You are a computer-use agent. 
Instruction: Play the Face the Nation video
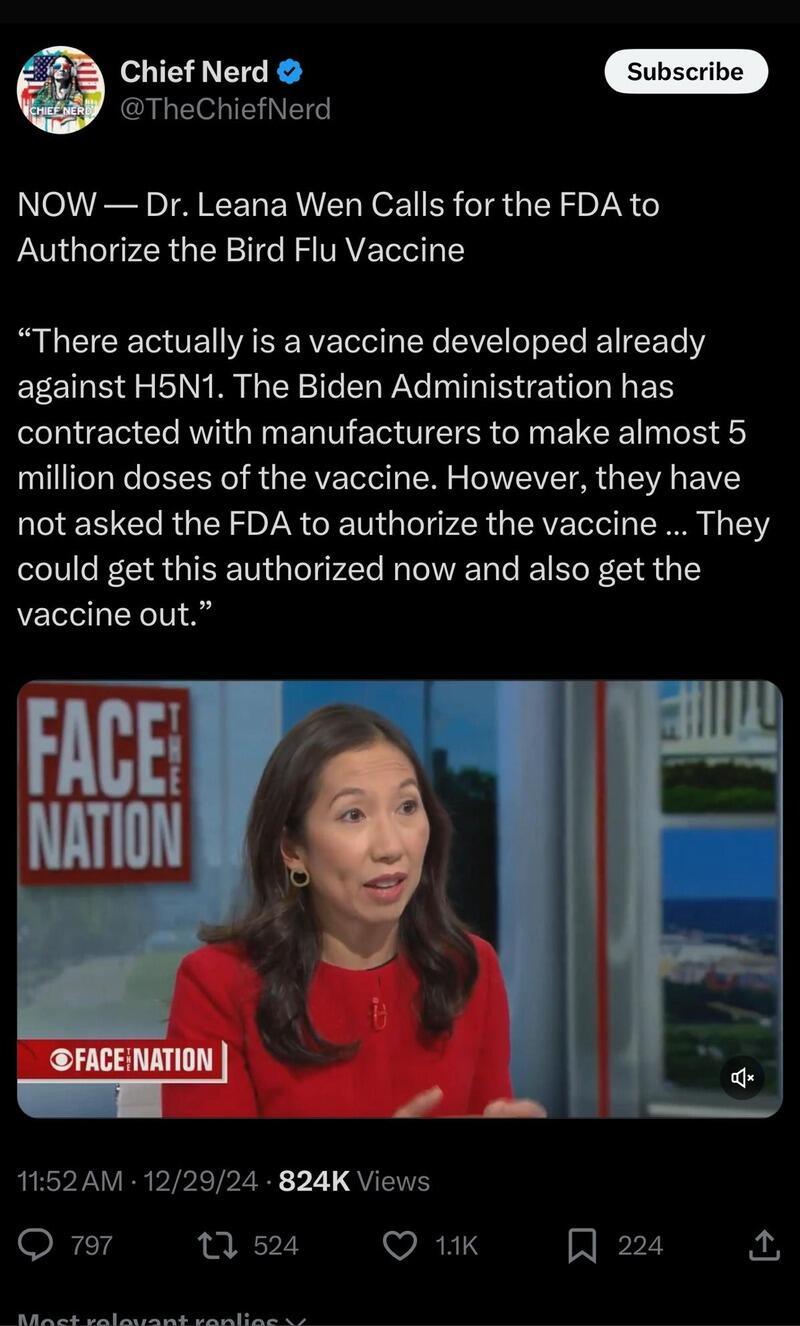click(x=399, y=898)
